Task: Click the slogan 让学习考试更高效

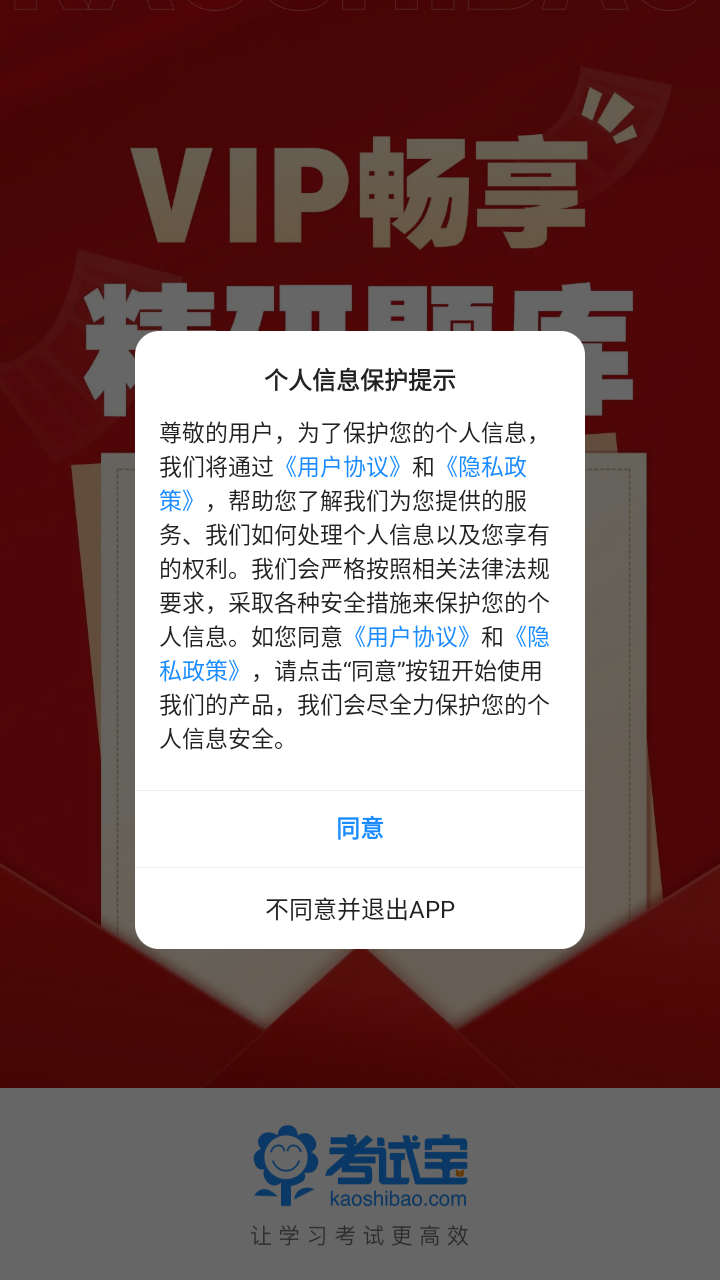Action: (x=360, y=1236)
